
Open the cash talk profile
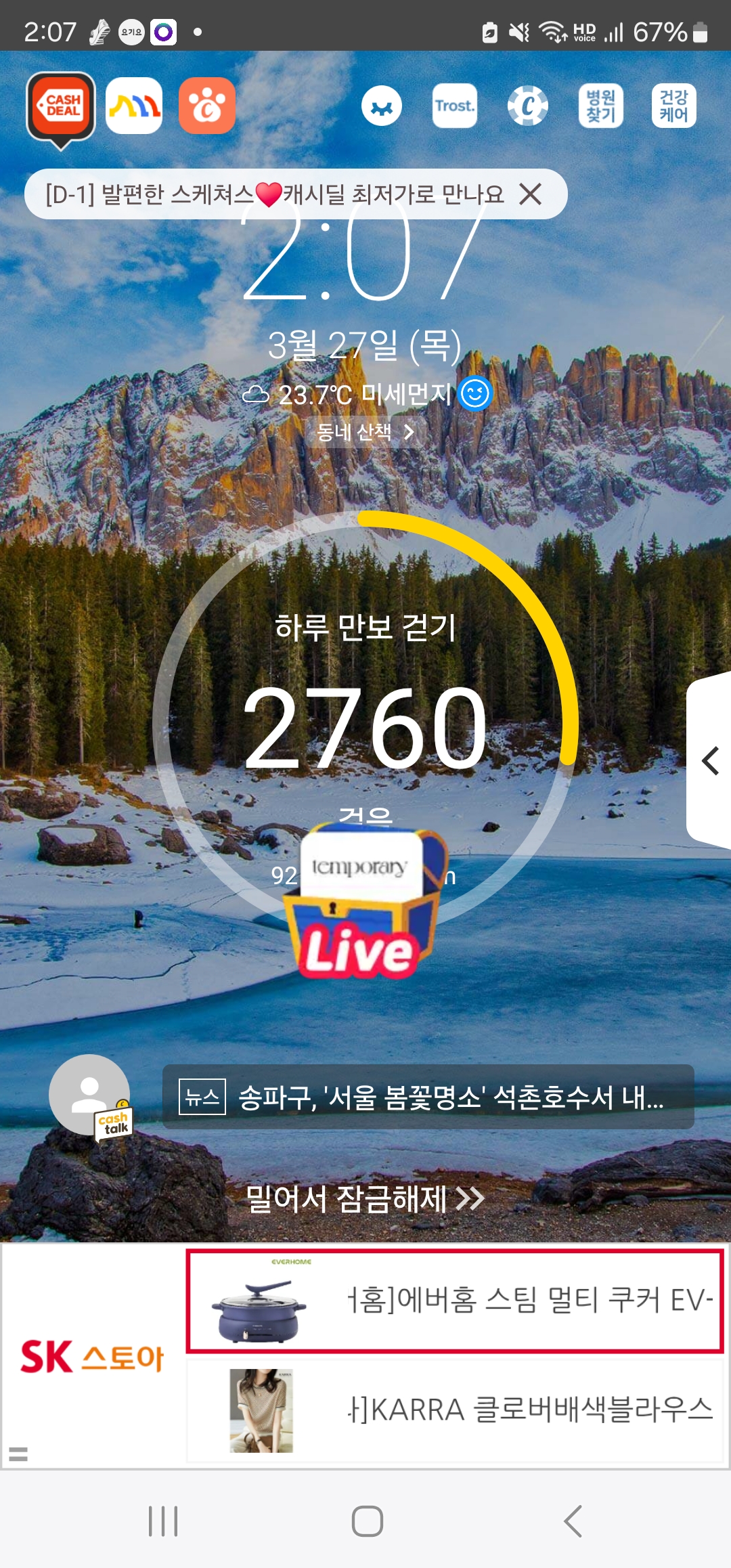(90, 1095)
